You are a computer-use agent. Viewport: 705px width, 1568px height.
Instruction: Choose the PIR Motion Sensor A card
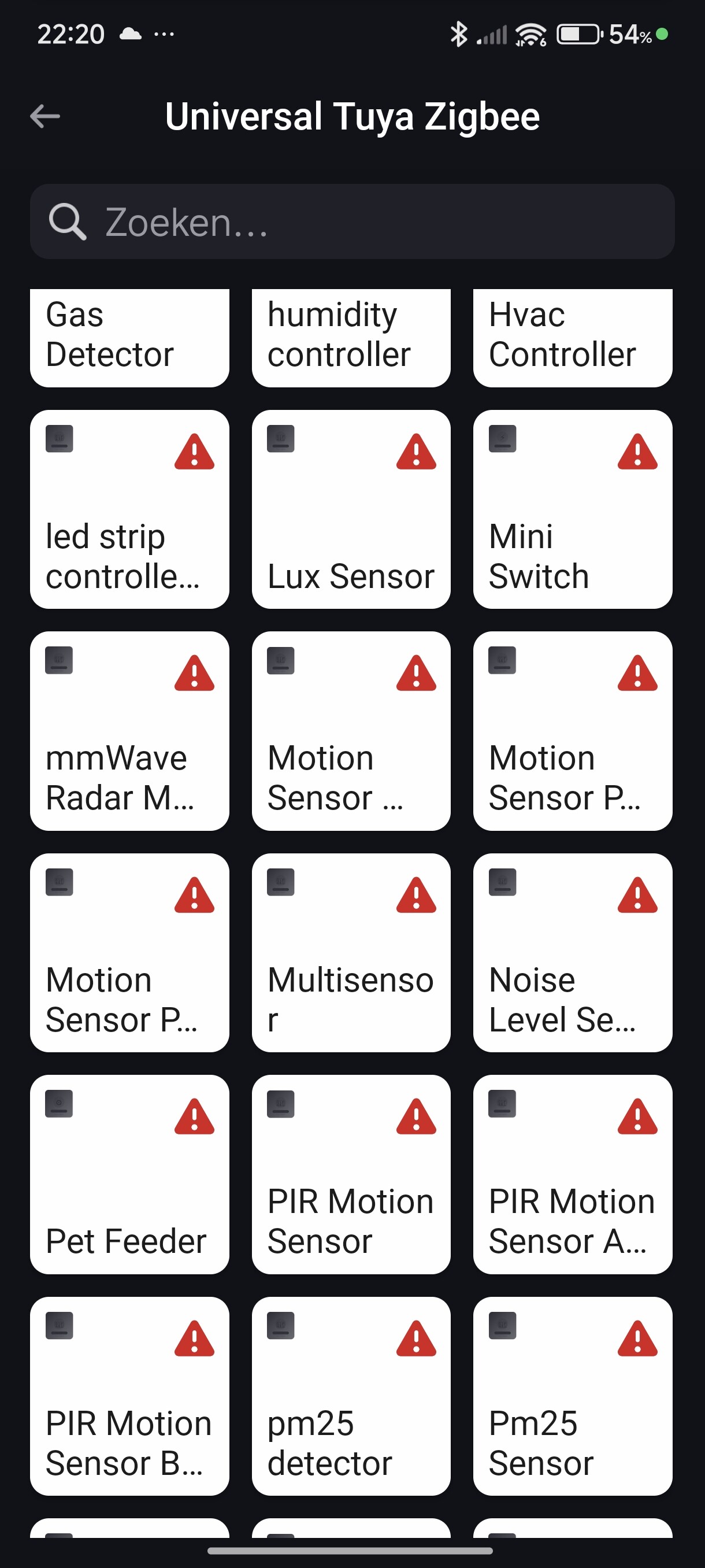click(x=573, y=1174)
